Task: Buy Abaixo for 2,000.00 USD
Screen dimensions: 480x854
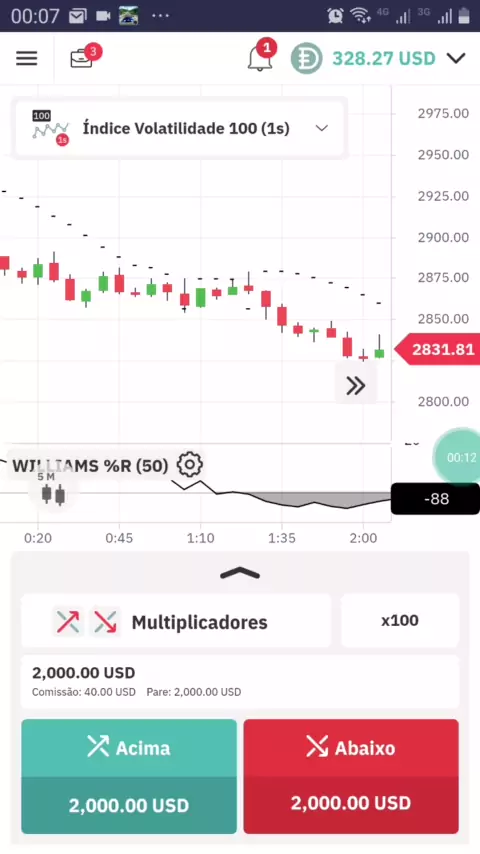Action: (351, 776)
